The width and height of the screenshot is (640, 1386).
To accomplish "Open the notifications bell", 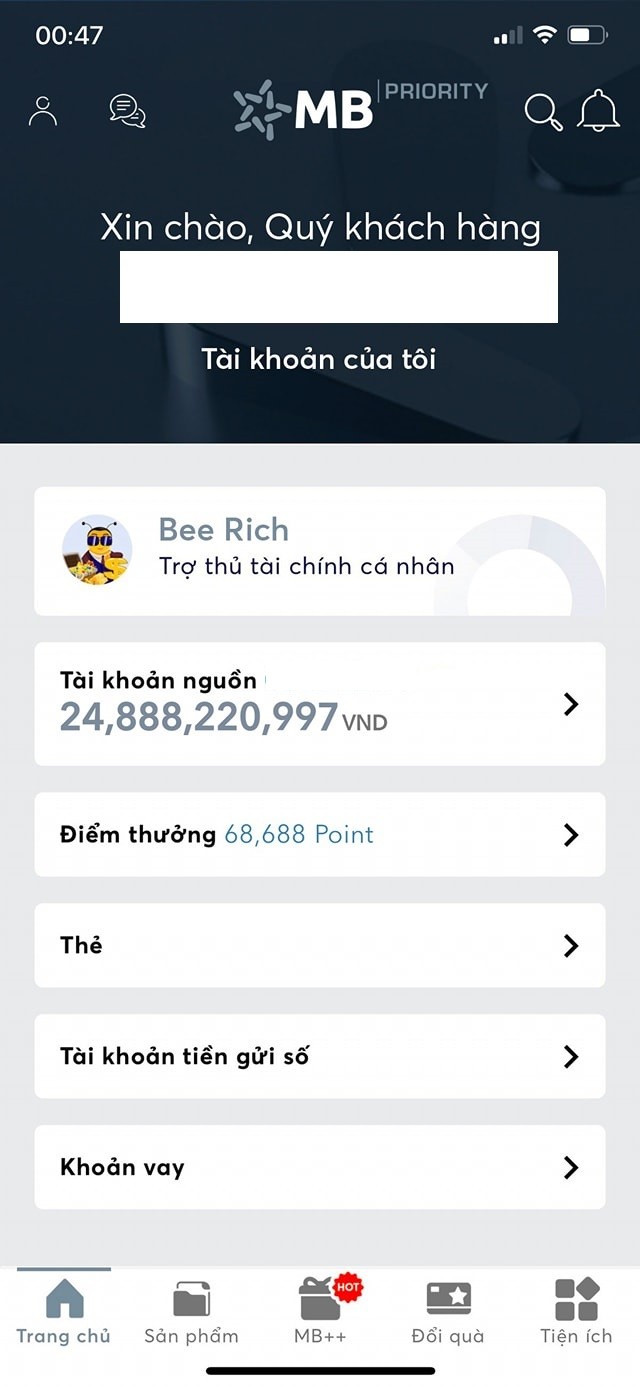I will coord(598,111).
